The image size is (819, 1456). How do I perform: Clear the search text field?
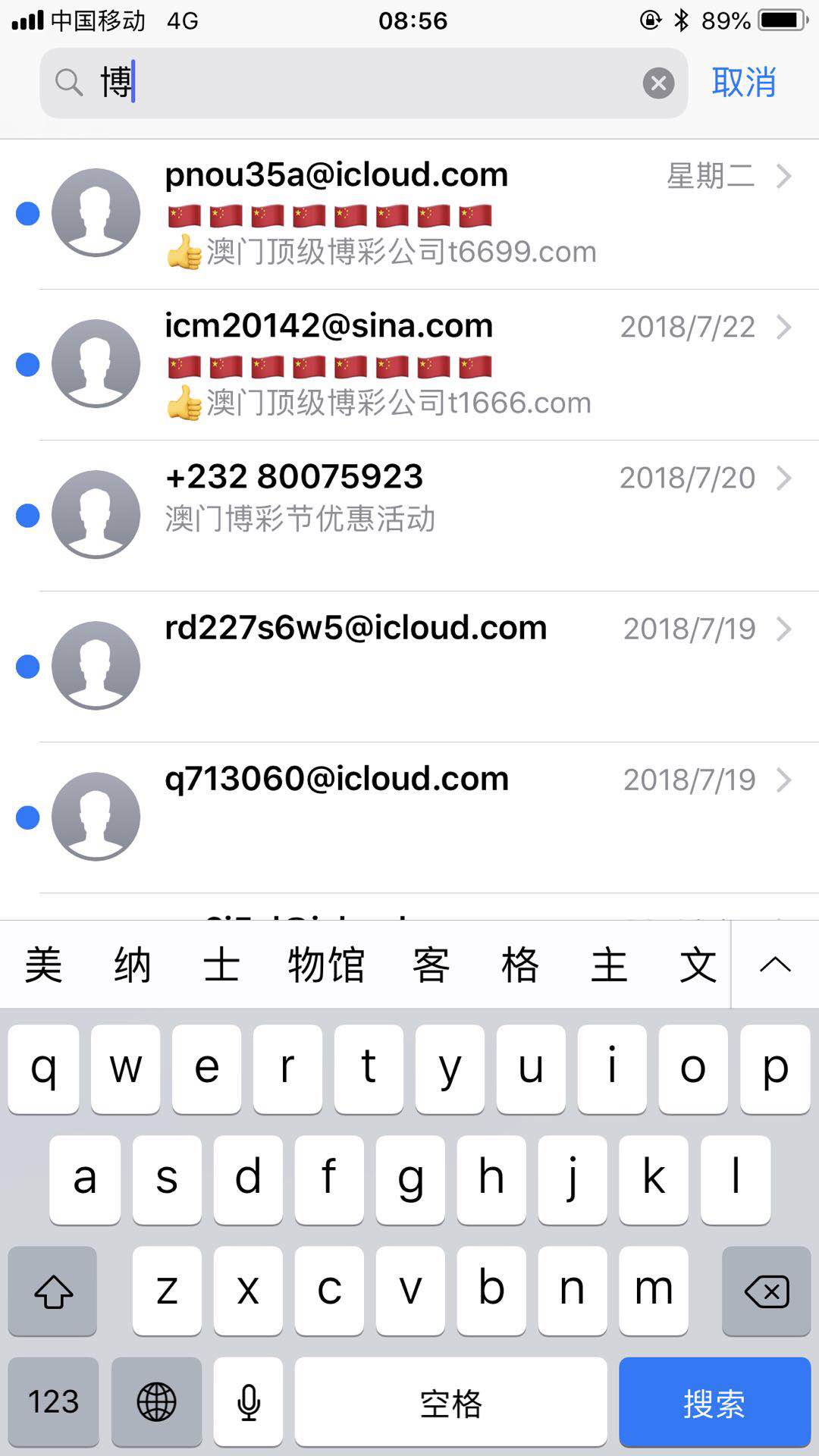(658, 83)
